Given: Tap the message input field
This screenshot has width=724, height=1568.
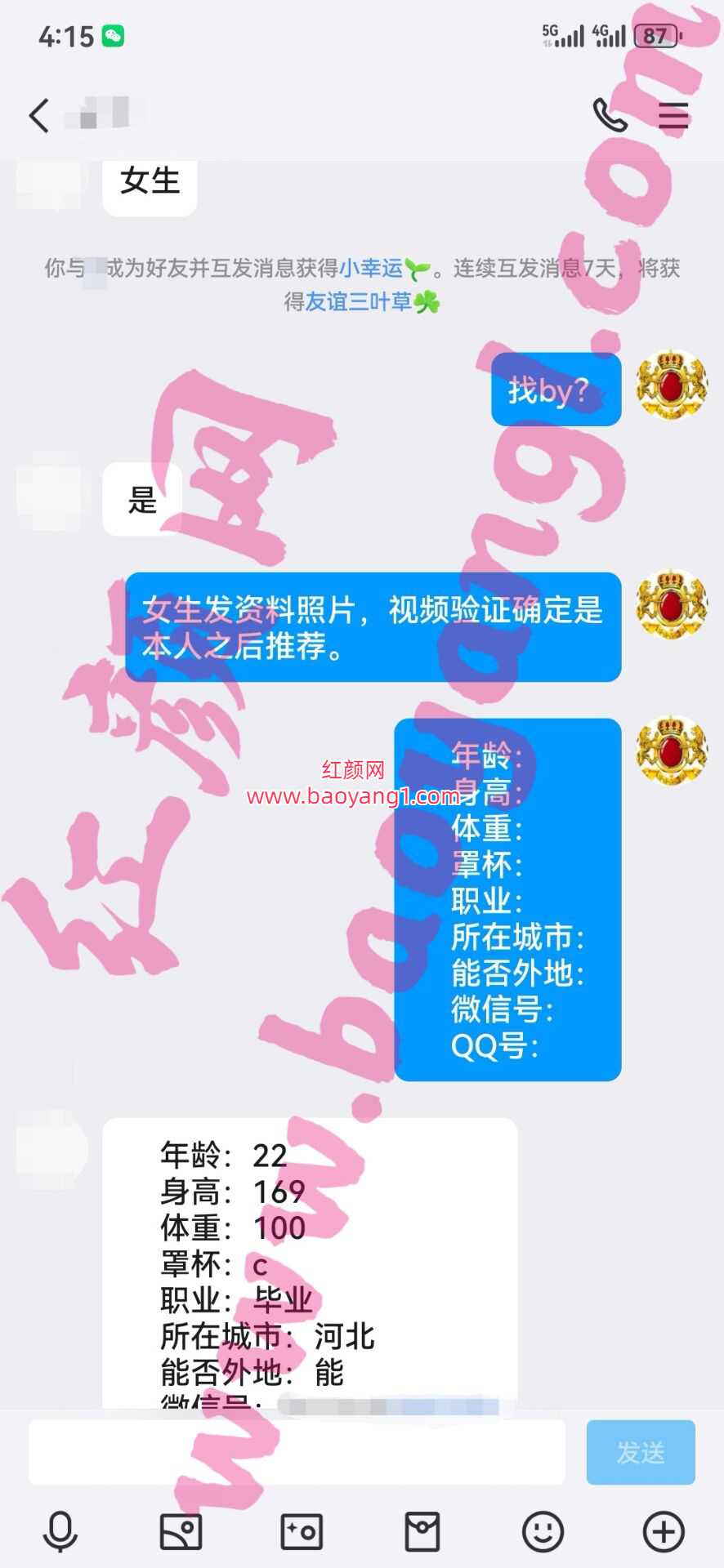Looking at the screenshot, I should tap(296, 1452).
